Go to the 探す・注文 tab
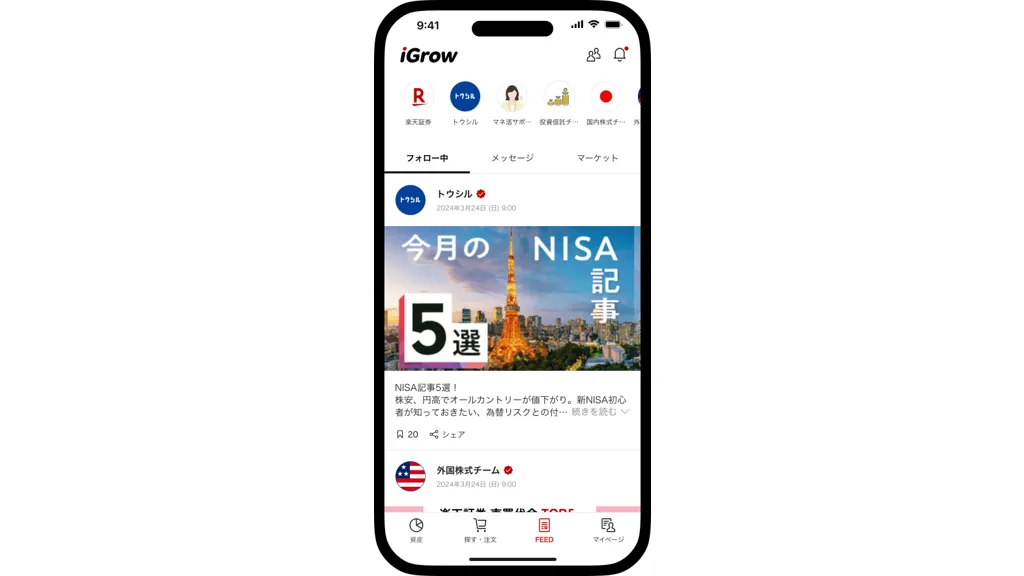 pyautogui.click(x=480, y=530)
